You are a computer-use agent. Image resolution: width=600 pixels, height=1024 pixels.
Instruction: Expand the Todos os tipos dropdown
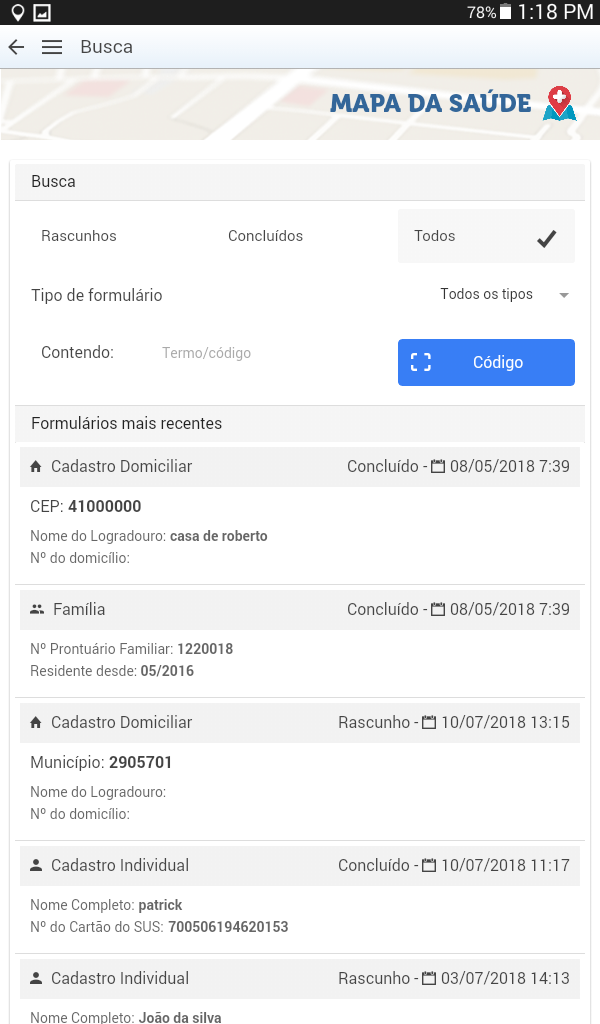[503, 295]
